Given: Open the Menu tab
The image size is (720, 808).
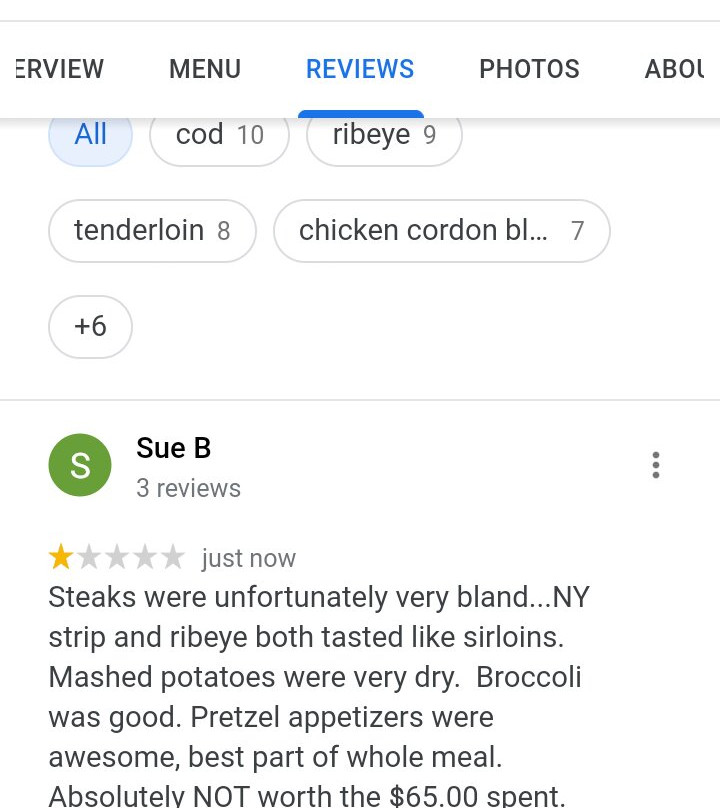Looking at the screenshot, I should coord(205,69).
